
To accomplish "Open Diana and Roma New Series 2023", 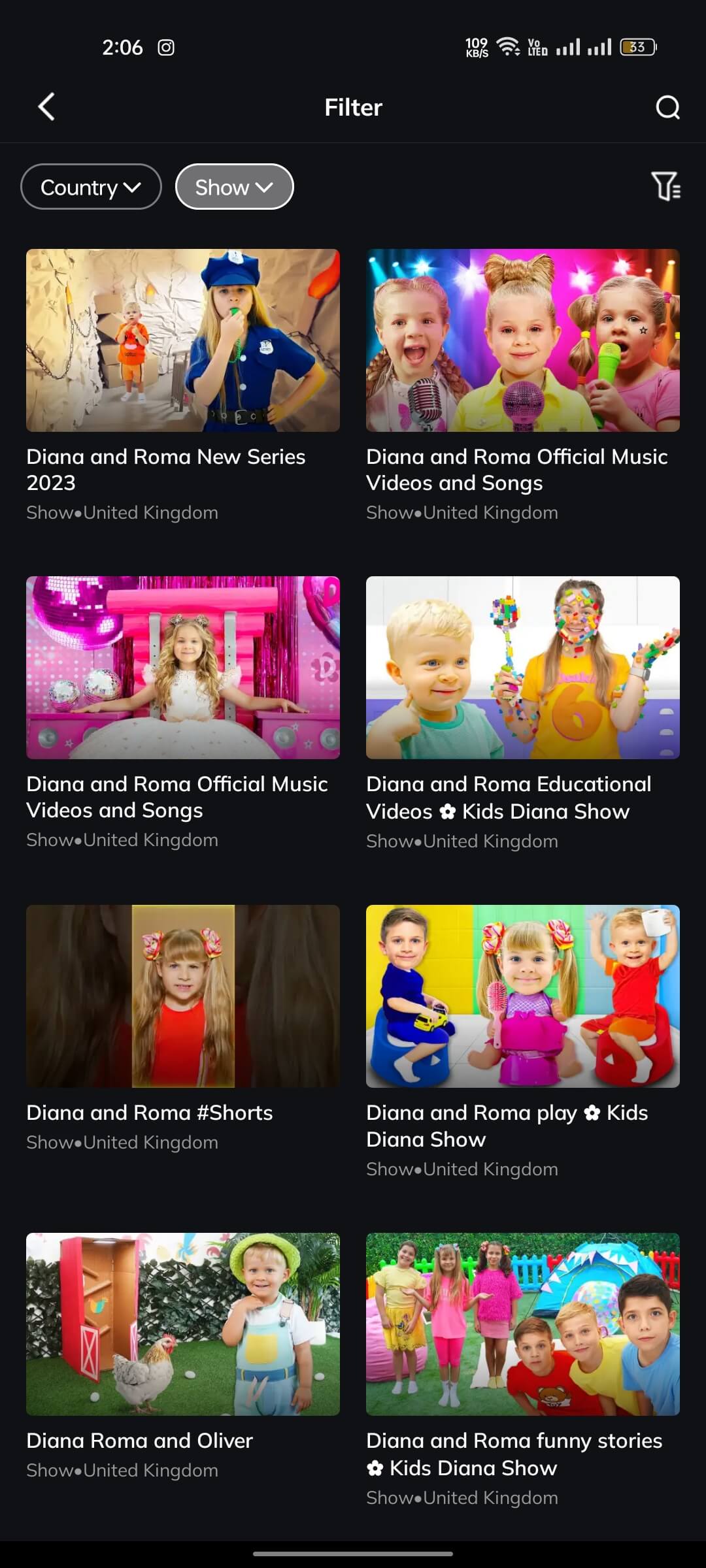I will pos(183,340).
